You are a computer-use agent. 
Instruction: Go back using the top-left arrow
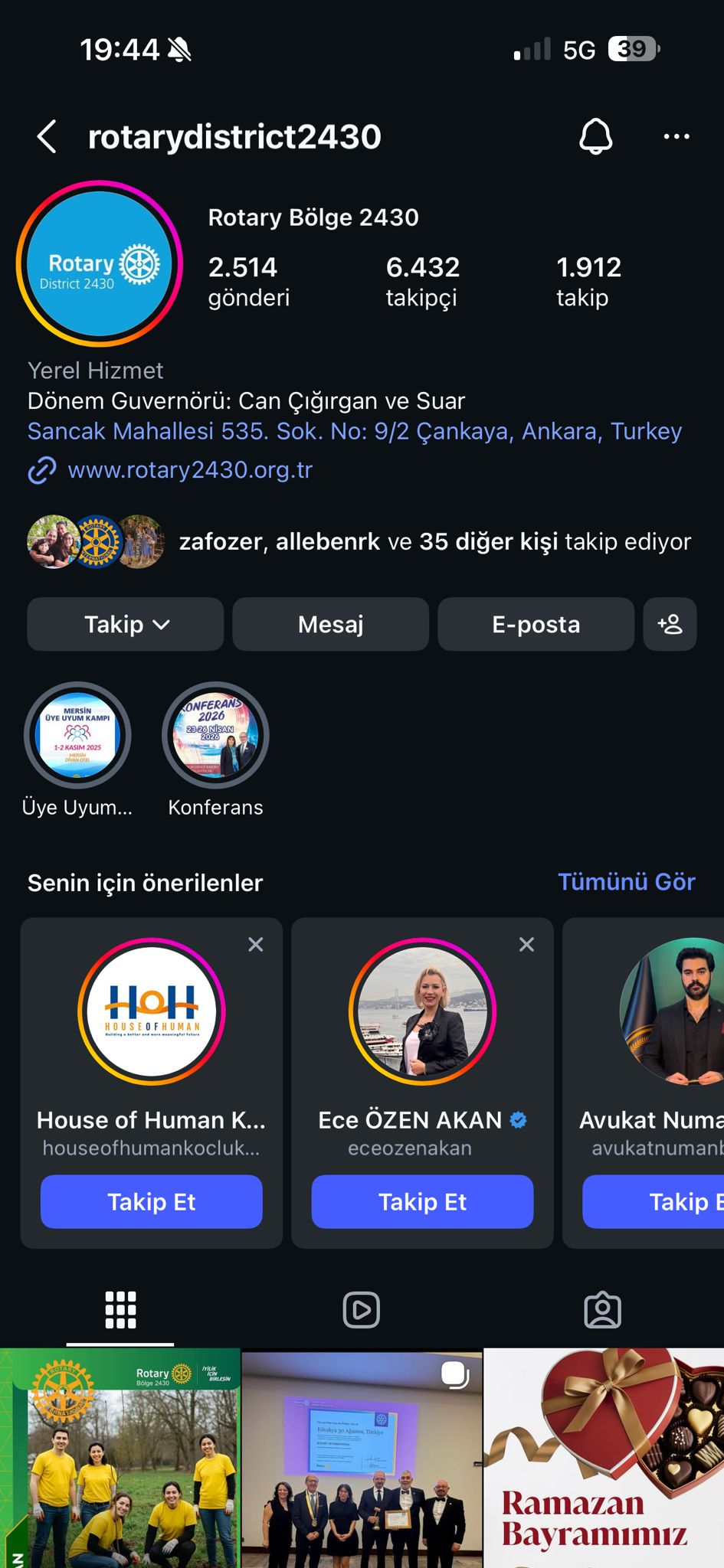[x=48, y=137]
